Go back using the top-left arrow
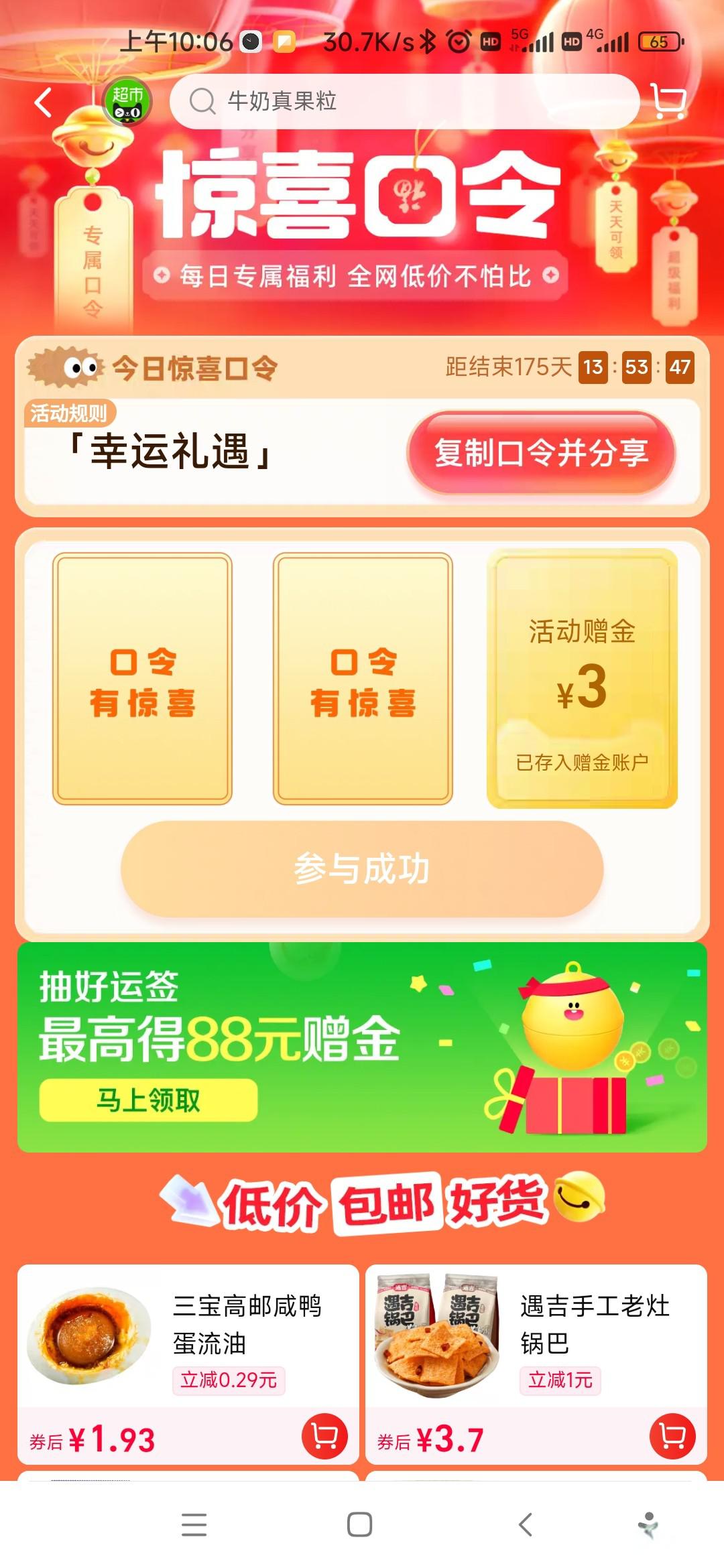724x1568 pixels. 44,103
